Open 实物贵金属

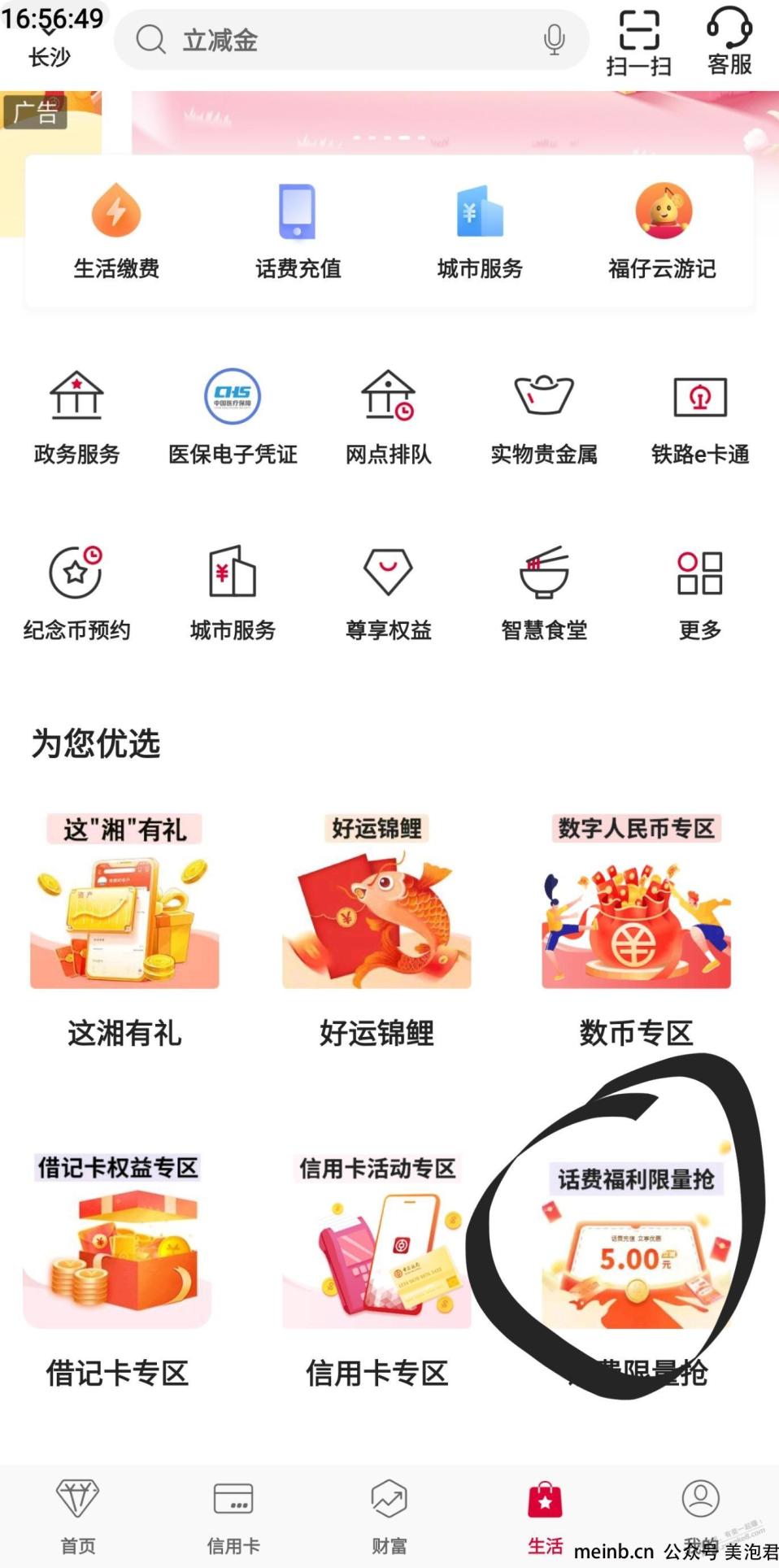544,417
